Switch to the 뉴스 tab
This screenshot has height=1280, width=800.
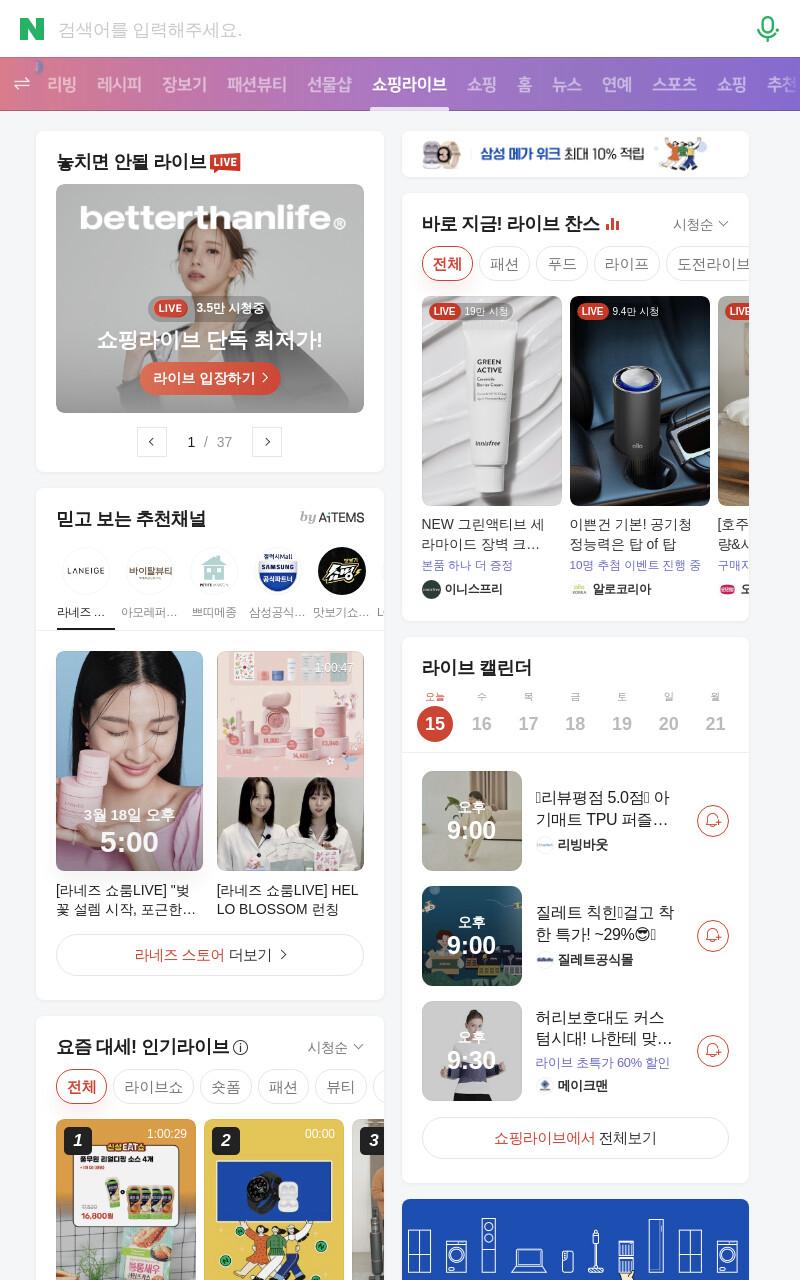pos(567,85)
